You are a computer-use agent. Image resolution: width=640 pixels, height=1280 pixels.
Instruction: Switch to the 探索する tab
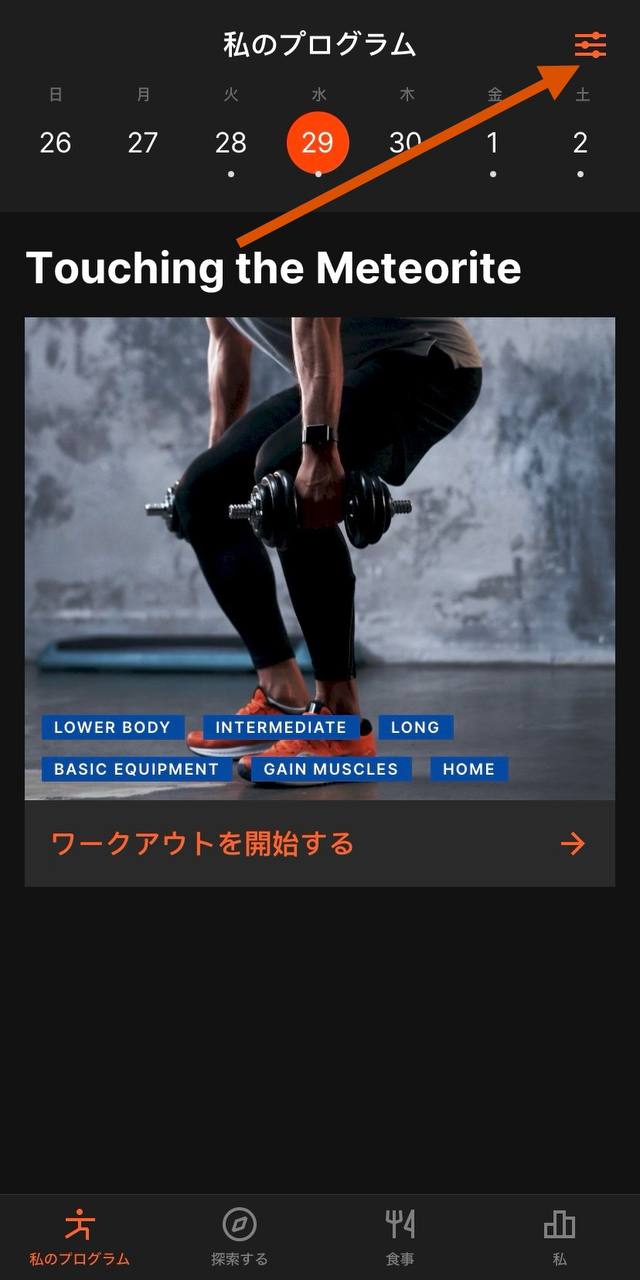coord(239,1236)
